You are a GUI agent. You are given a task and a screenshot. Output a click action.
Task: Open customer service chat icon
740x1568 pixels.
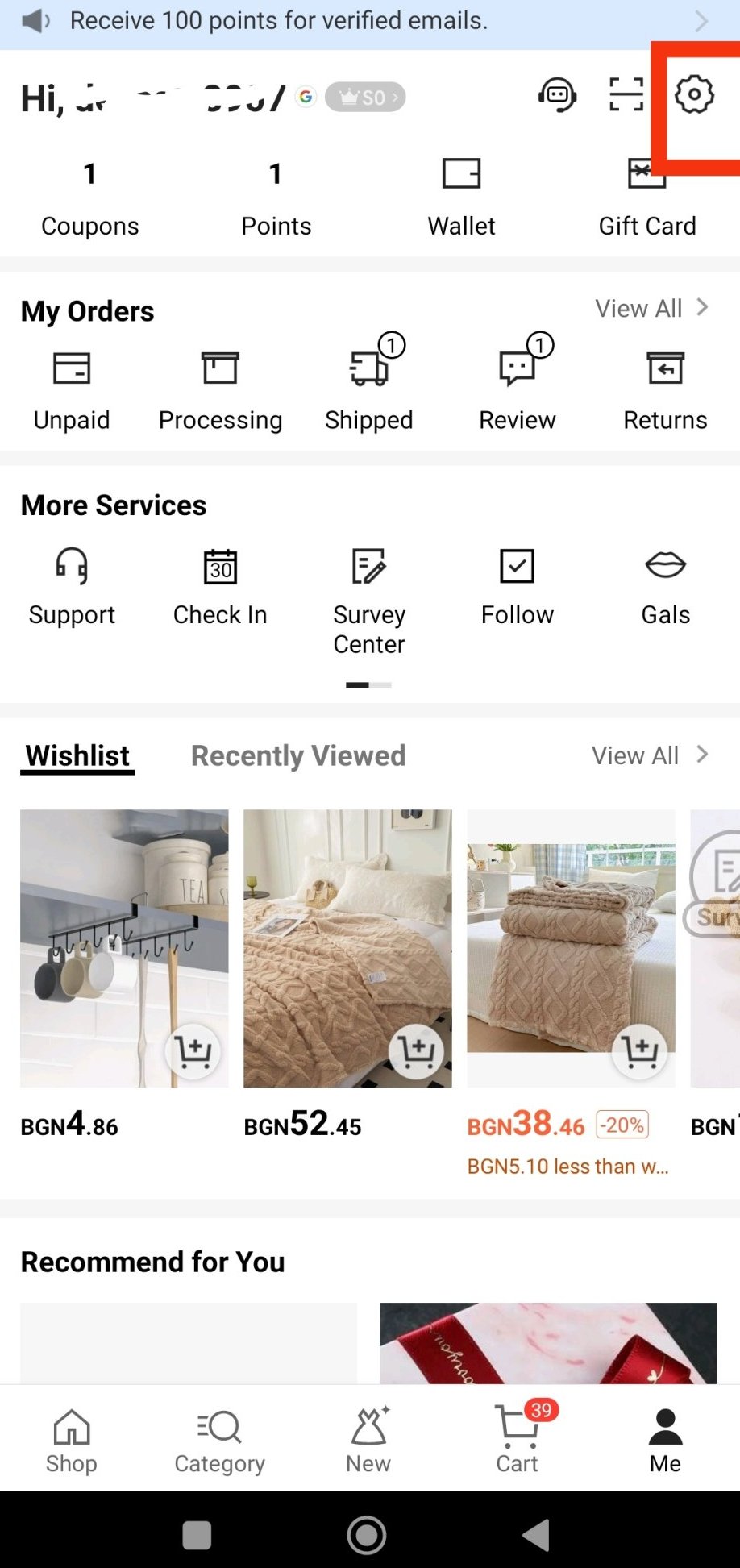click(x=557, y=95)
